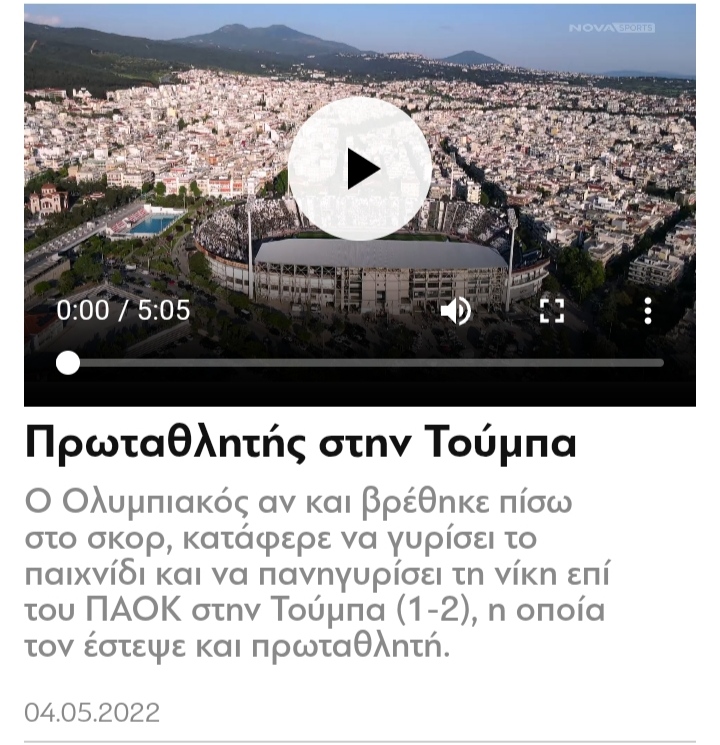Play the Toumba stadium video
This screenshot has height=745, width=720.
360,169
